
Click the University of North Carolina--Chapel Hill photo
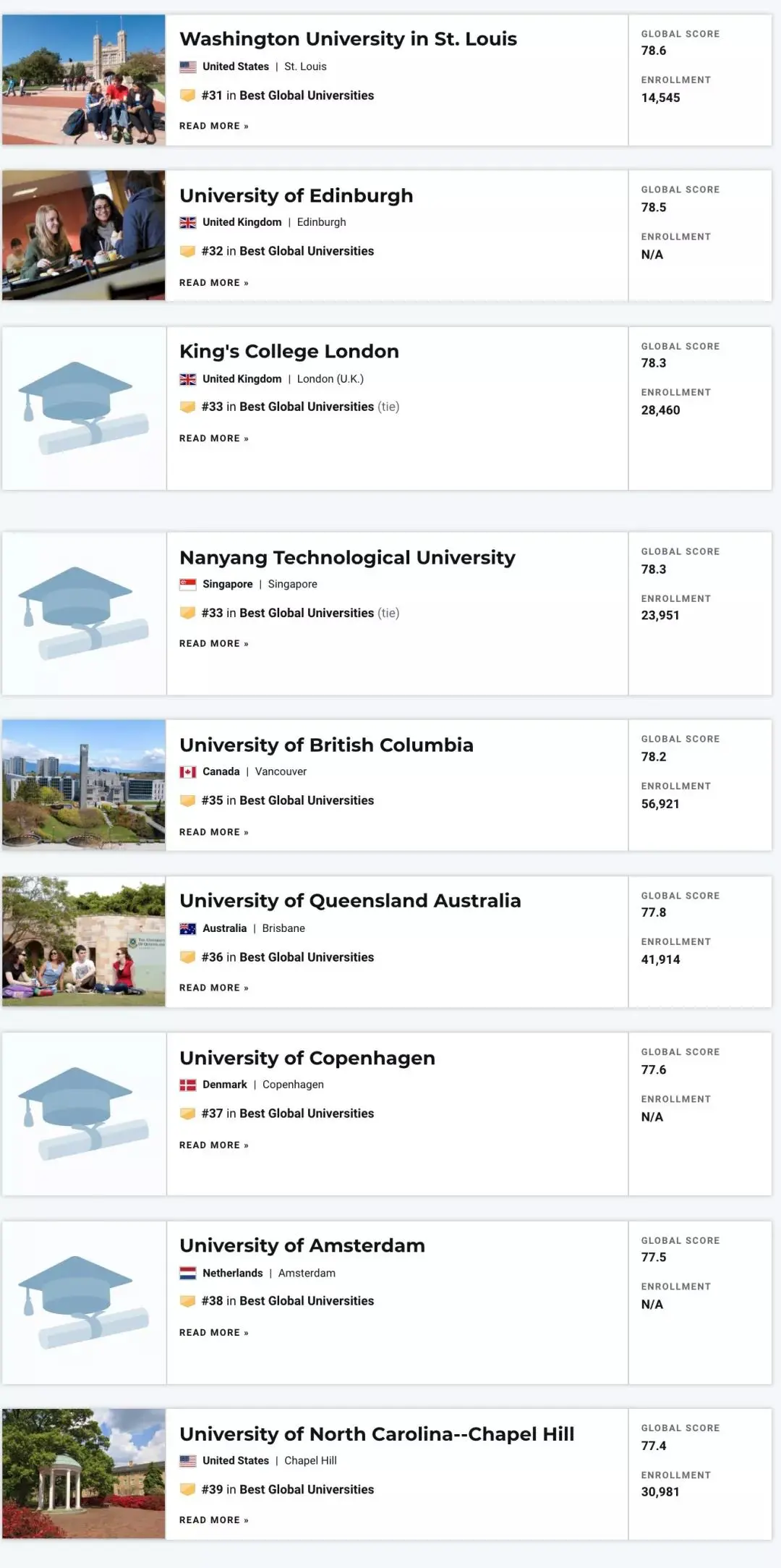coord(82,1472)
